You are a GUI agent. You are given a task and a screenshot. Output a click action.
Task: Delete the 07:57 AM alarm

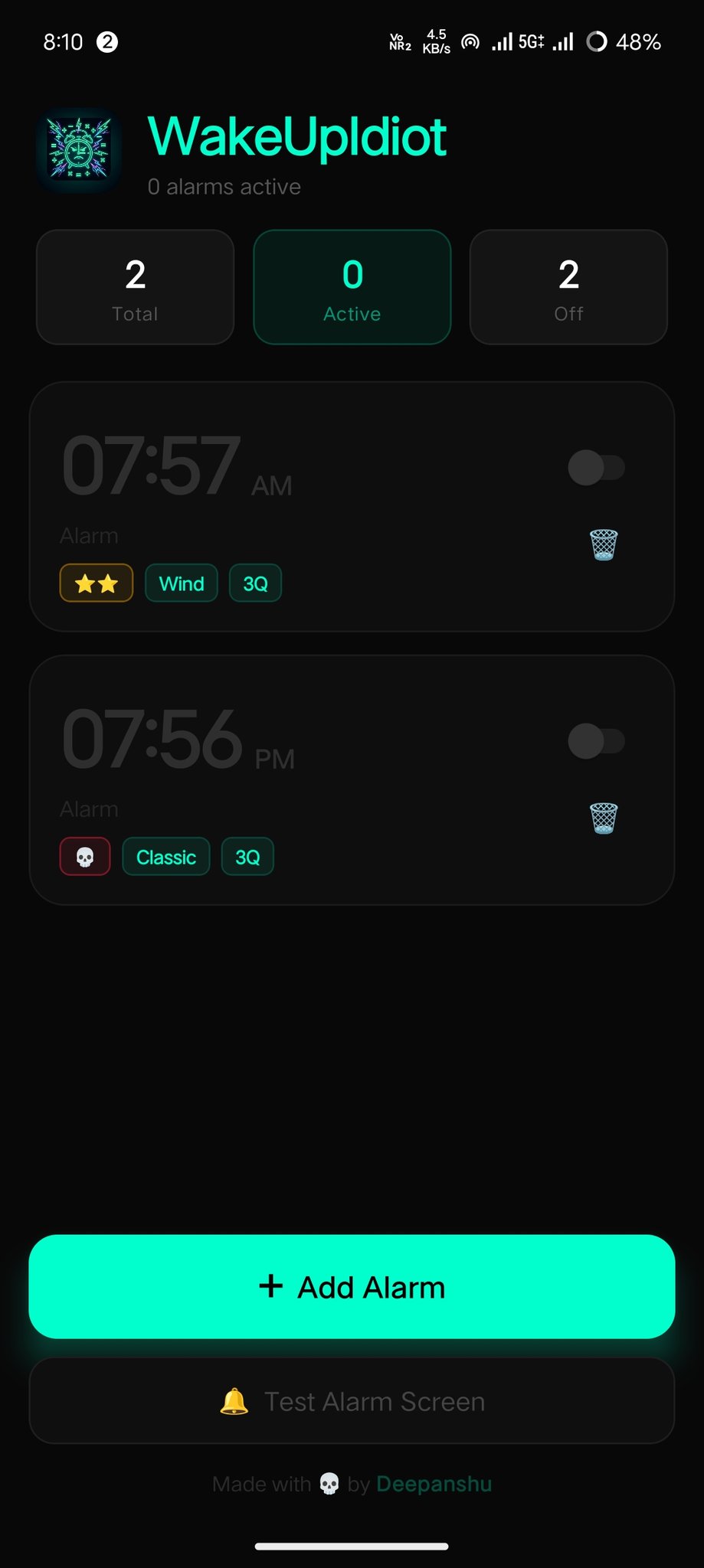[604, 545]
